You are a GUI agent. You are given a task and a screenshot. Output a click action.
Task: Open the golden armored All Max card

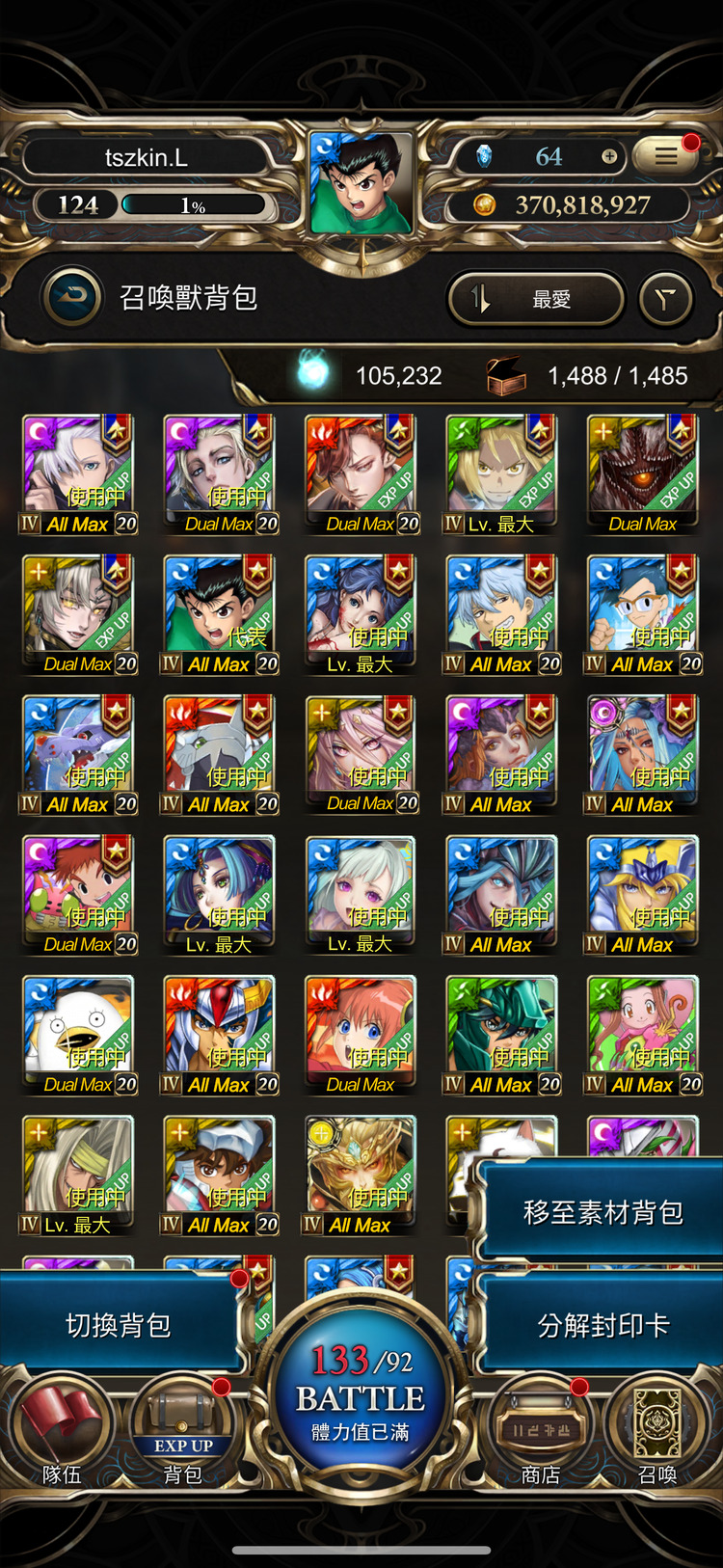pos(361,1173)
